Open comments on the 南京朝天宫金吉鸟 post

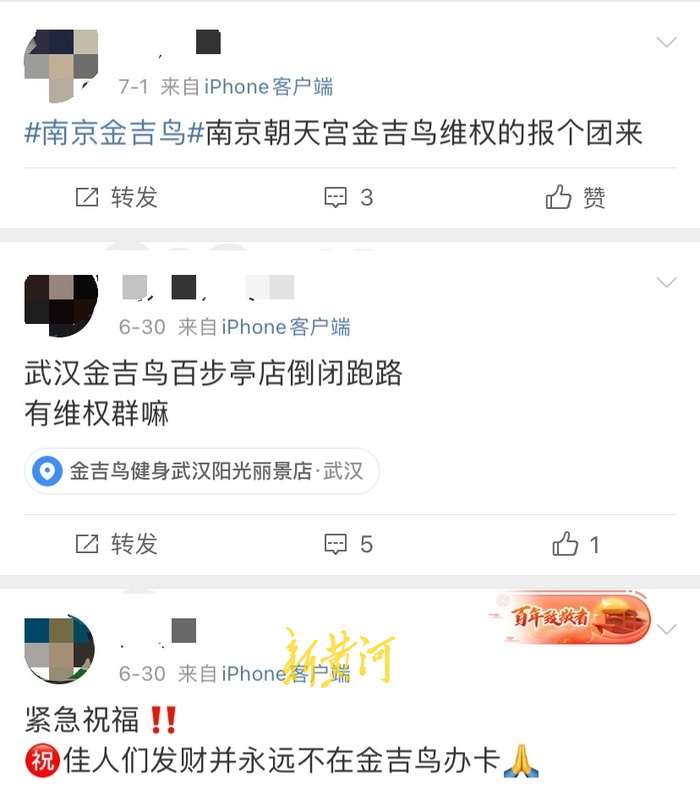(x=349, y=198)
